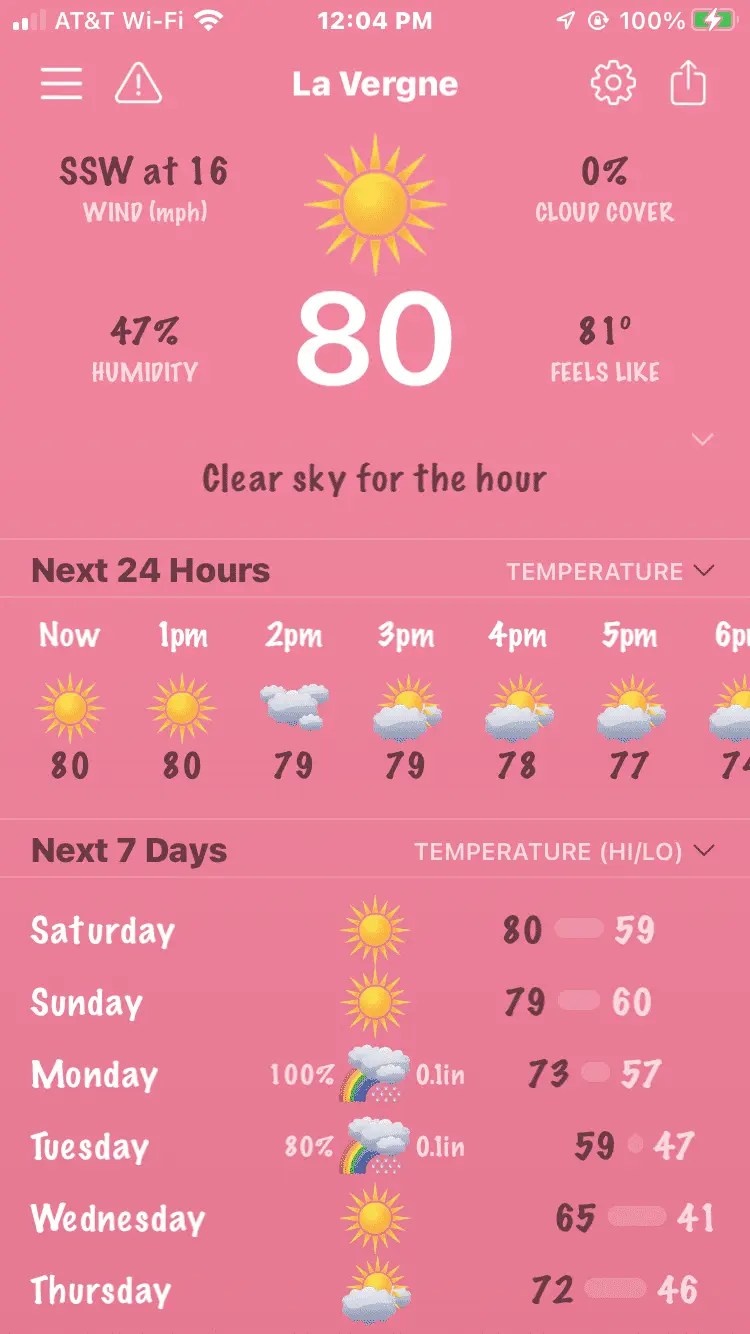Open the hamburger menu
The height and width of the screenshot is (1334, 750).
coord(61,84)
